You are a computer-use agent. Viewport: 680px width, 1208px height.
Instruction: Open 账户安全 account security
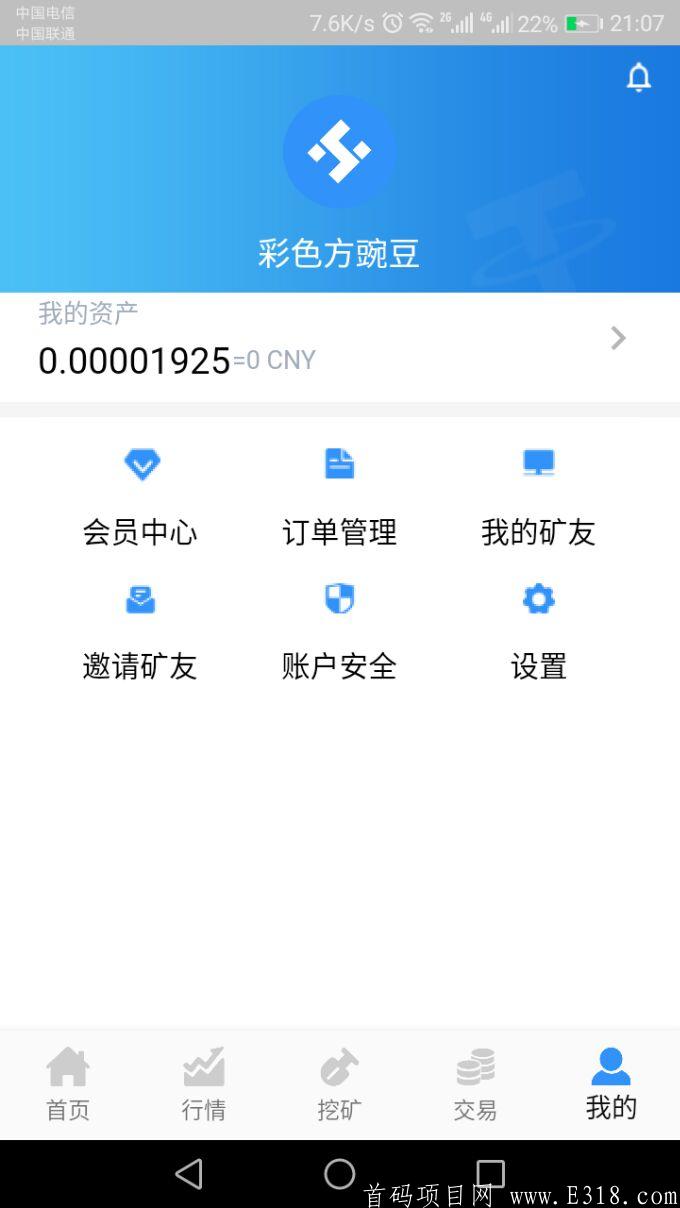click(340, 632)
